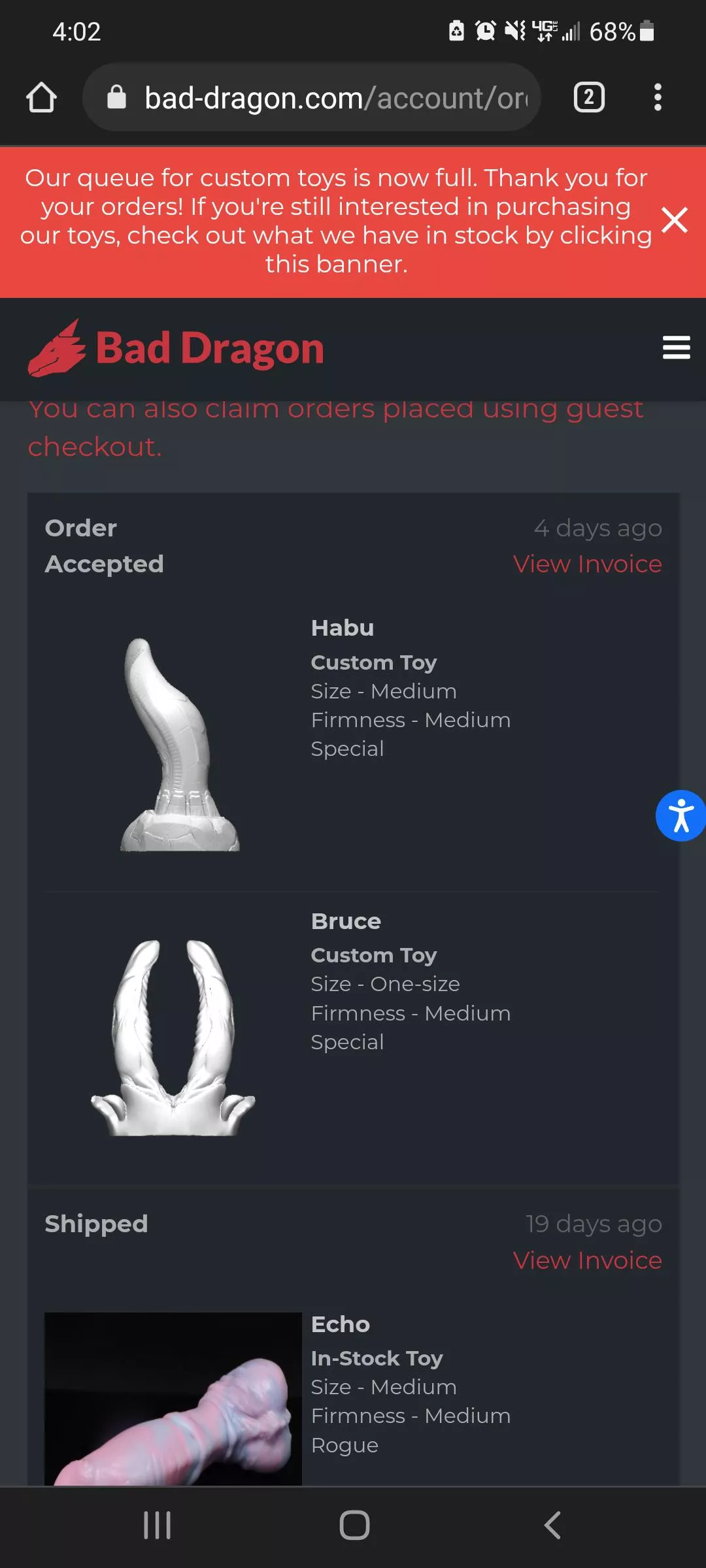
Task: Go back with the system back button
Action: [552, 1526]
